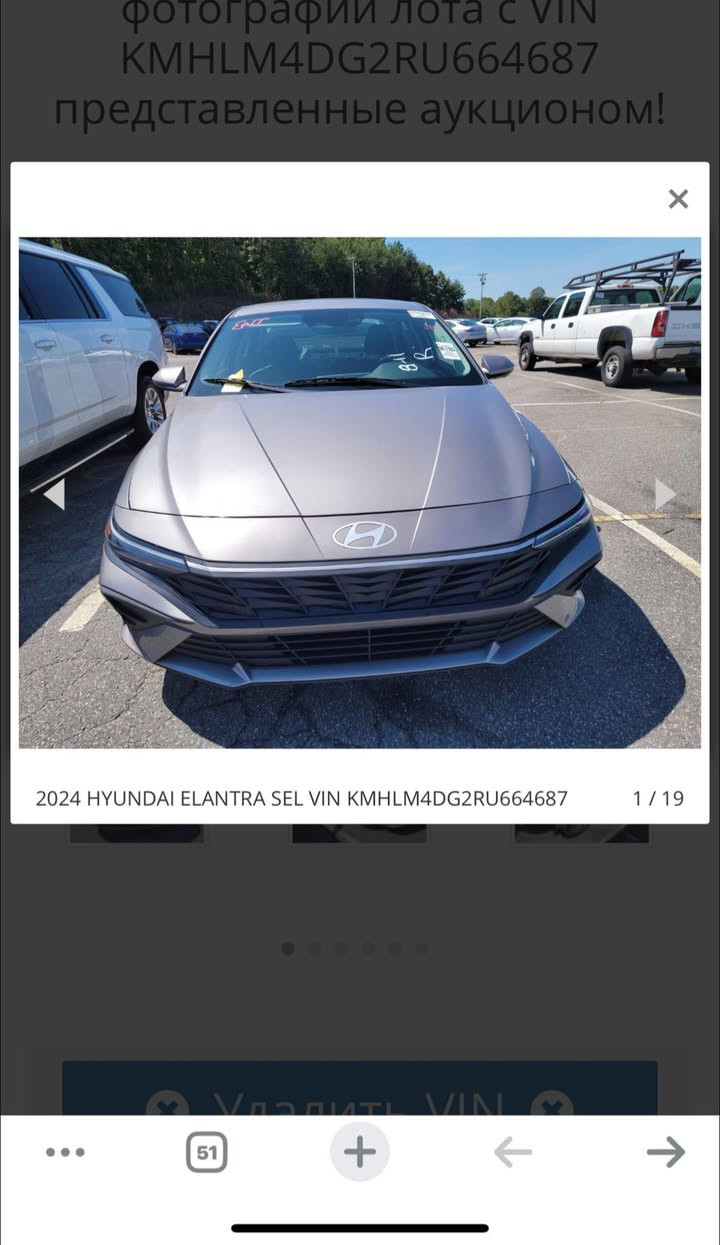Show the next lot photo

point(665,494)
